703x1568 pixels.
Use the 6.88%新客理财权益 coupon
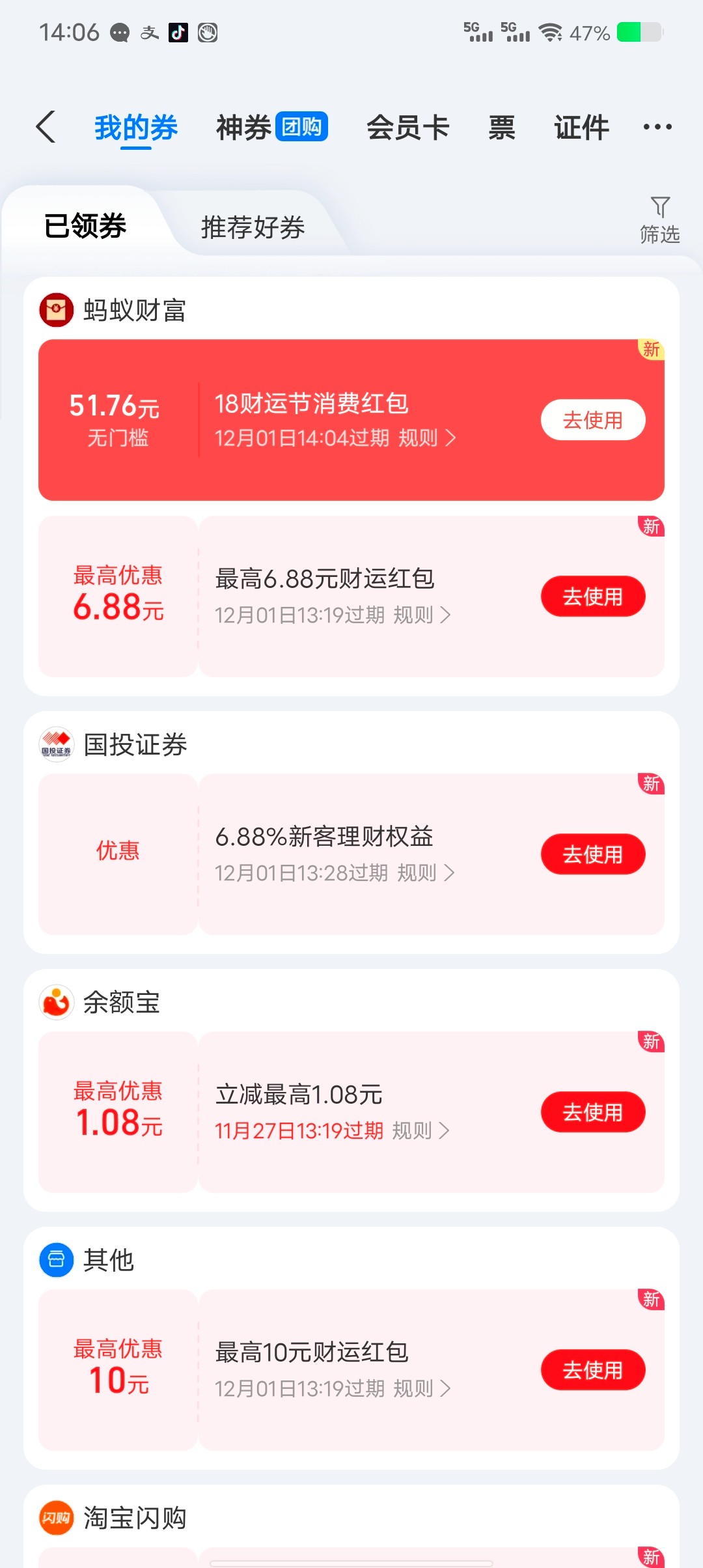click(592, 854)
